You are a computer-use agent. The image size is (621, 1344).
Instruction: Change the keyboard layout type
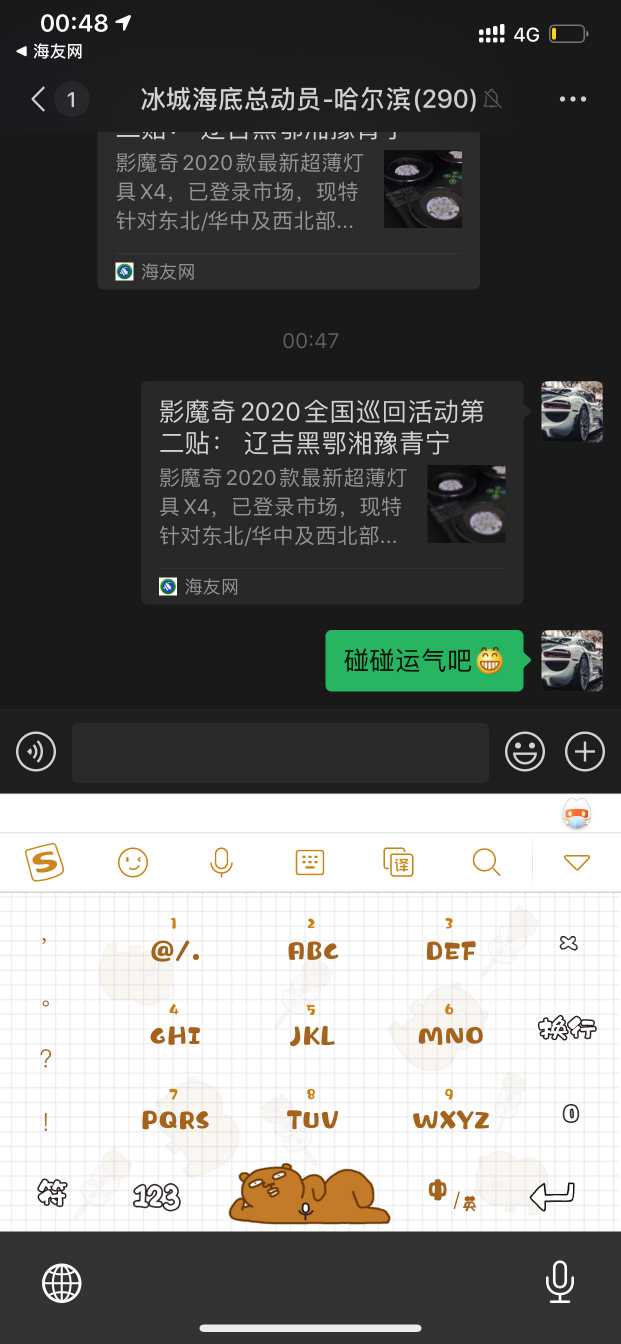tap(310, 861)
